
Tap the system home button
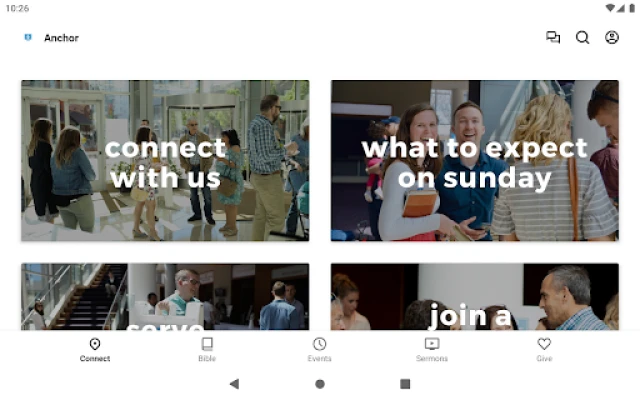(x=320, y=384)
